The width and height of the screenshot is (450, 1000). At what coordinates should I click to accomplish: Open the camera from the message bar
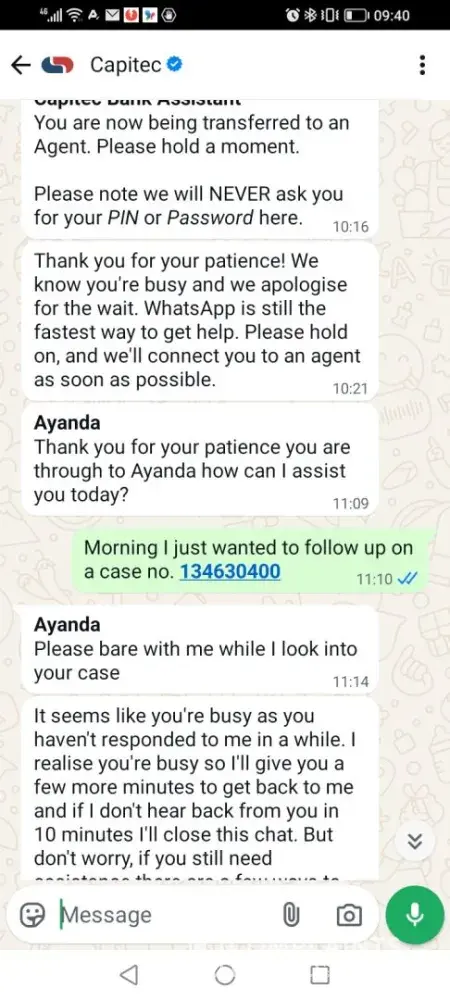349,916
